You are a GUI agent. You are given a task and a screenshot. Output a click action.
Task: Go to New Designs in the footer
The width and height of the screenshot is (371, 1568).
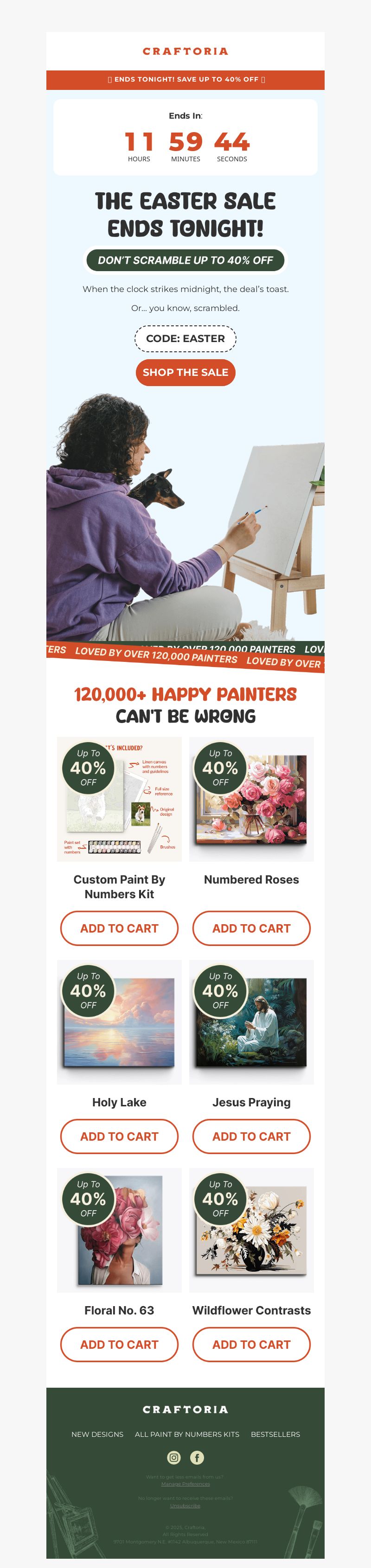pos(97,1434)
